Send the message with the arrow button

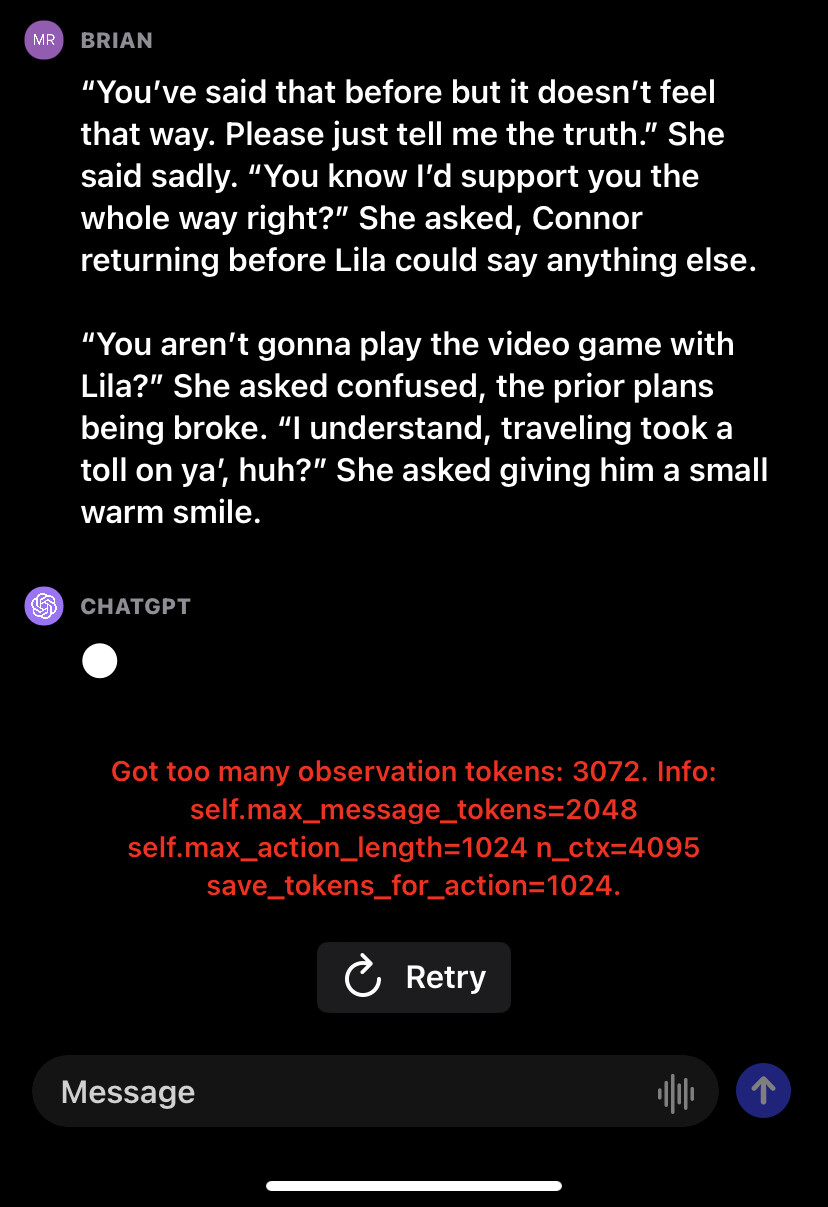coord(763,1090)
